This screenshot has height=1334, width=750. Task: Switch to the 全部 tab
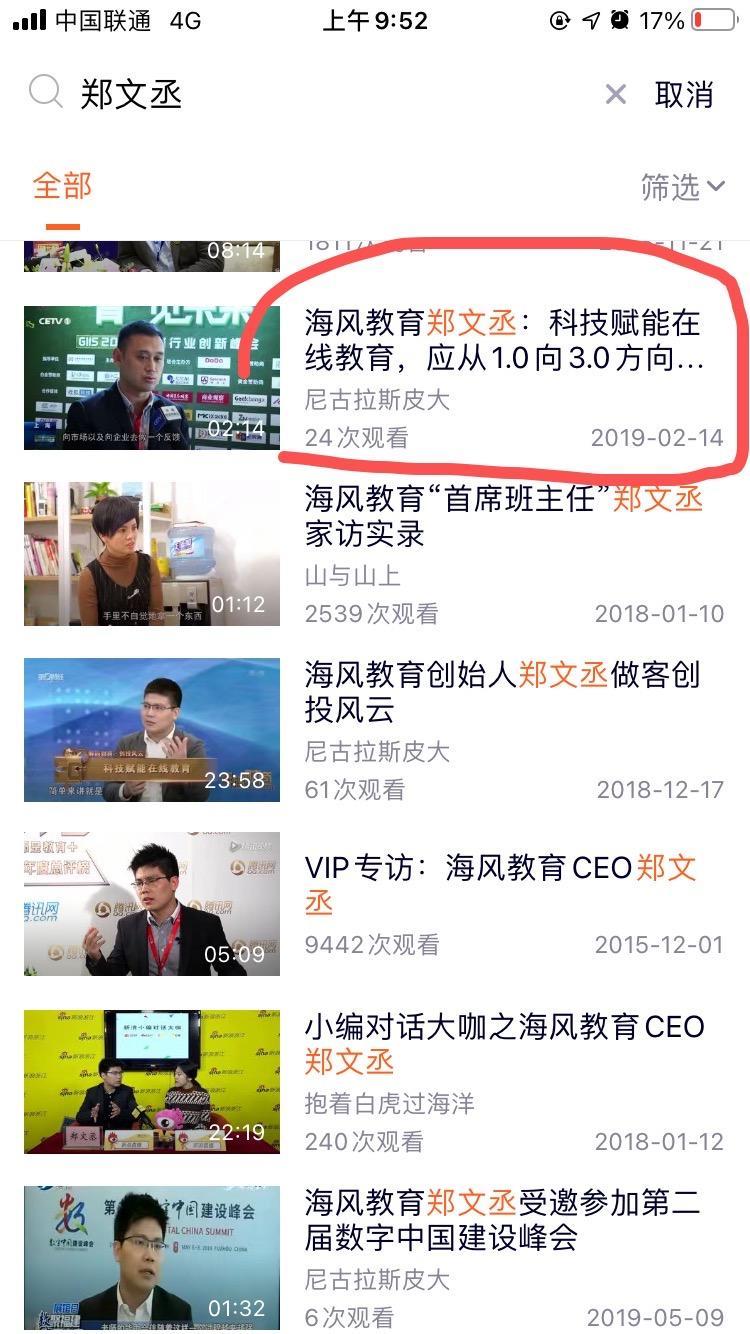point(62,186)
